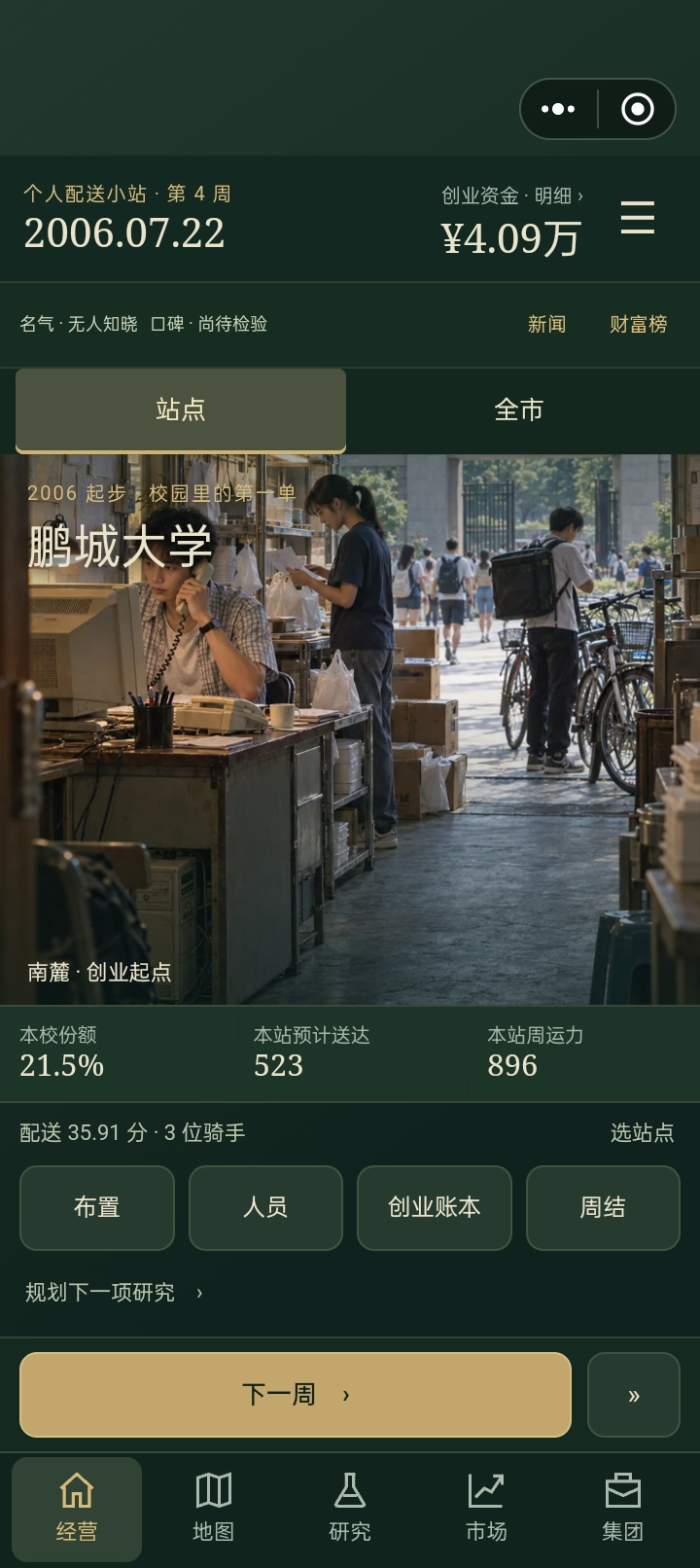This screenshot has width=700, height=1568.
Task: Advance to 下一周
Action: tap(296, 1395)
